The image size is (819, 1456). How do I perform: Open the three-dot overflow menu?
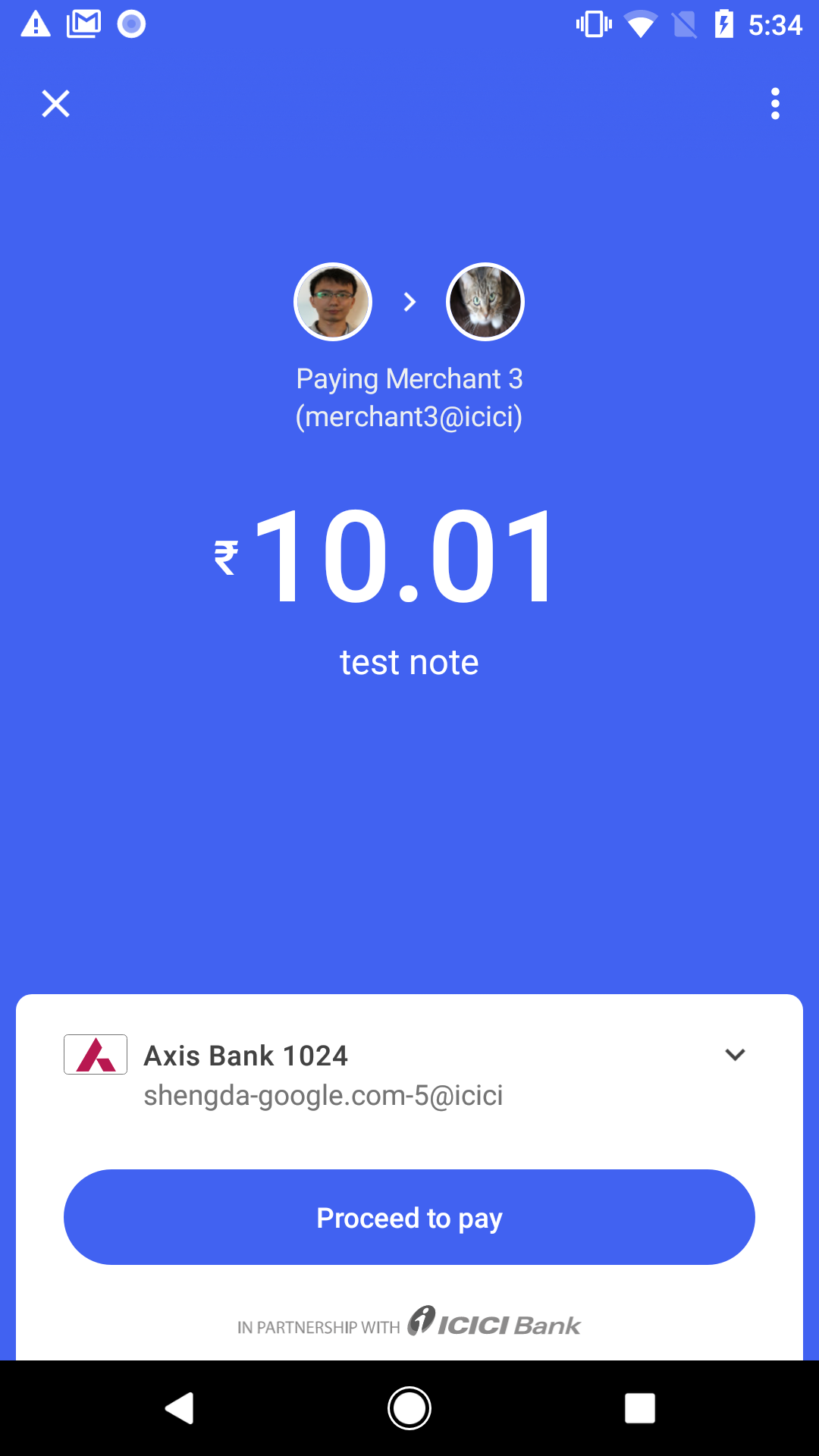(775, 104)
